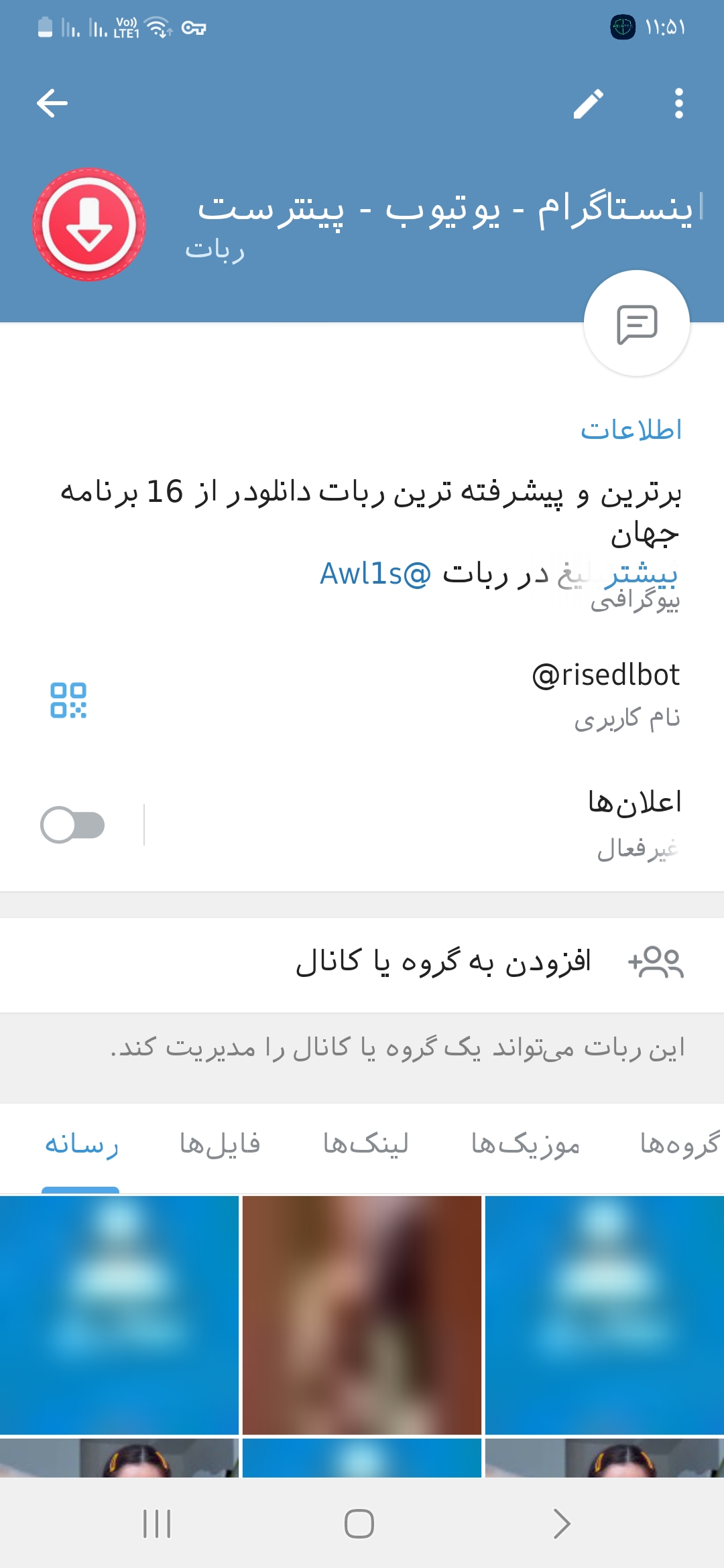
Task: Tap the pencil edit icon
Action: (x=589, y=104)
